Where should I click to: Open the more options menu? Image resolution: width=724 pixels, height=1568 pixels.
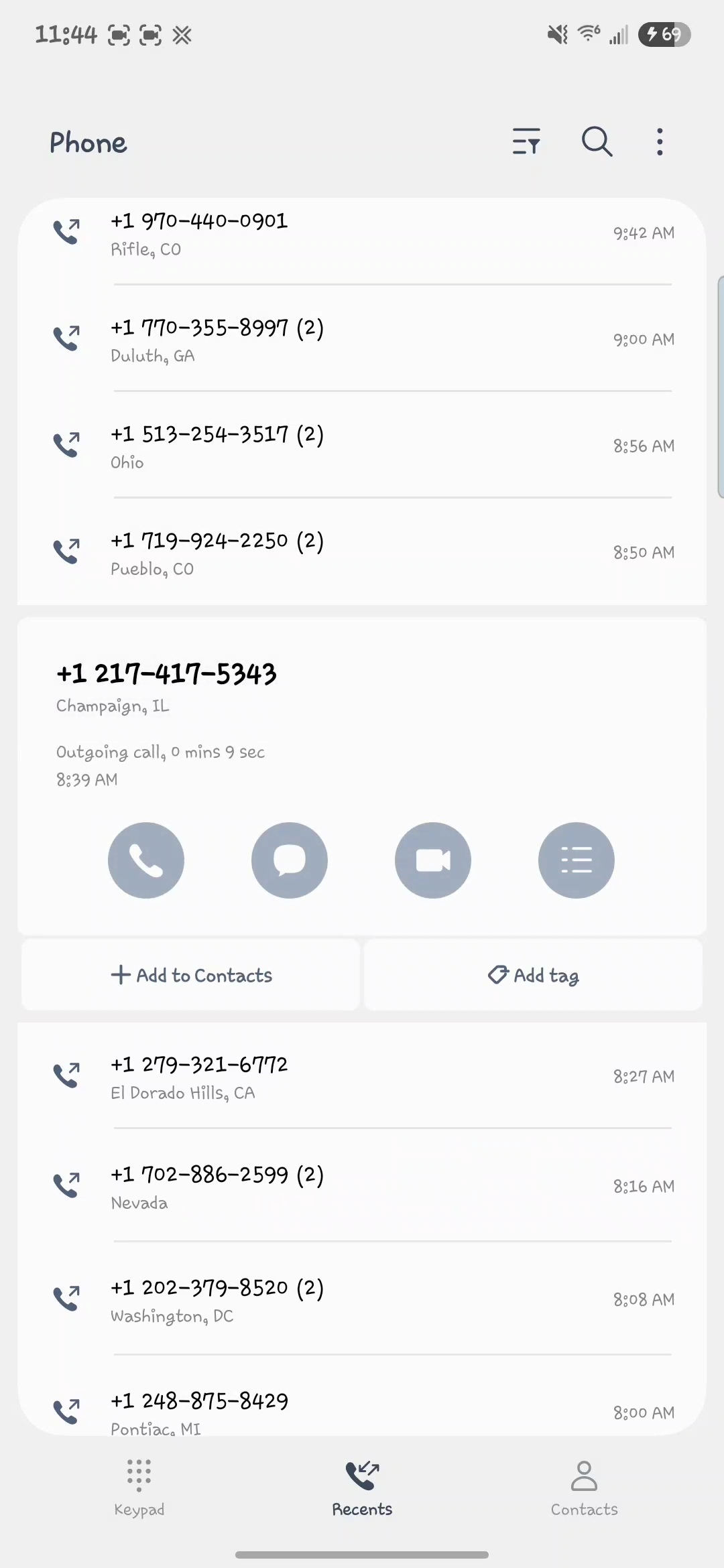coord(660,141)
